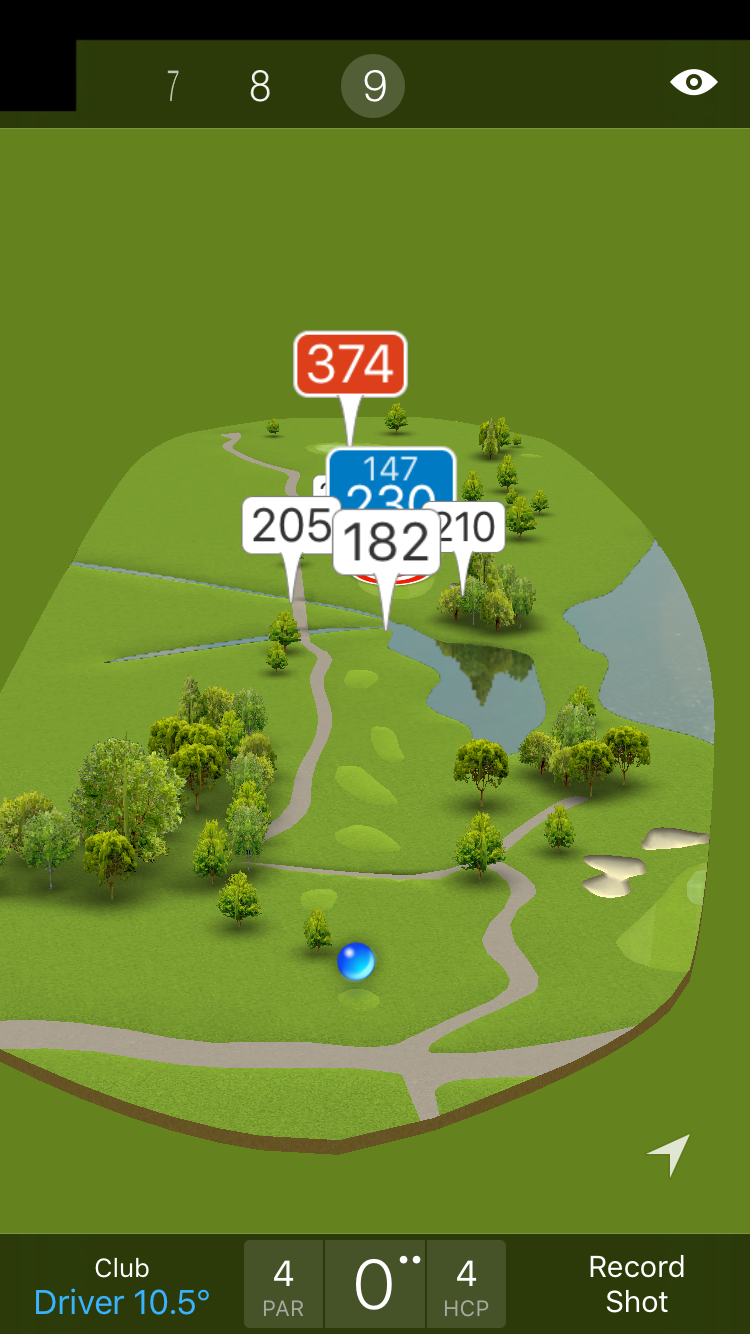Switch to hole 7
Image resolution: width=750 pixels, height=1334 pixels.
point(172,87)
